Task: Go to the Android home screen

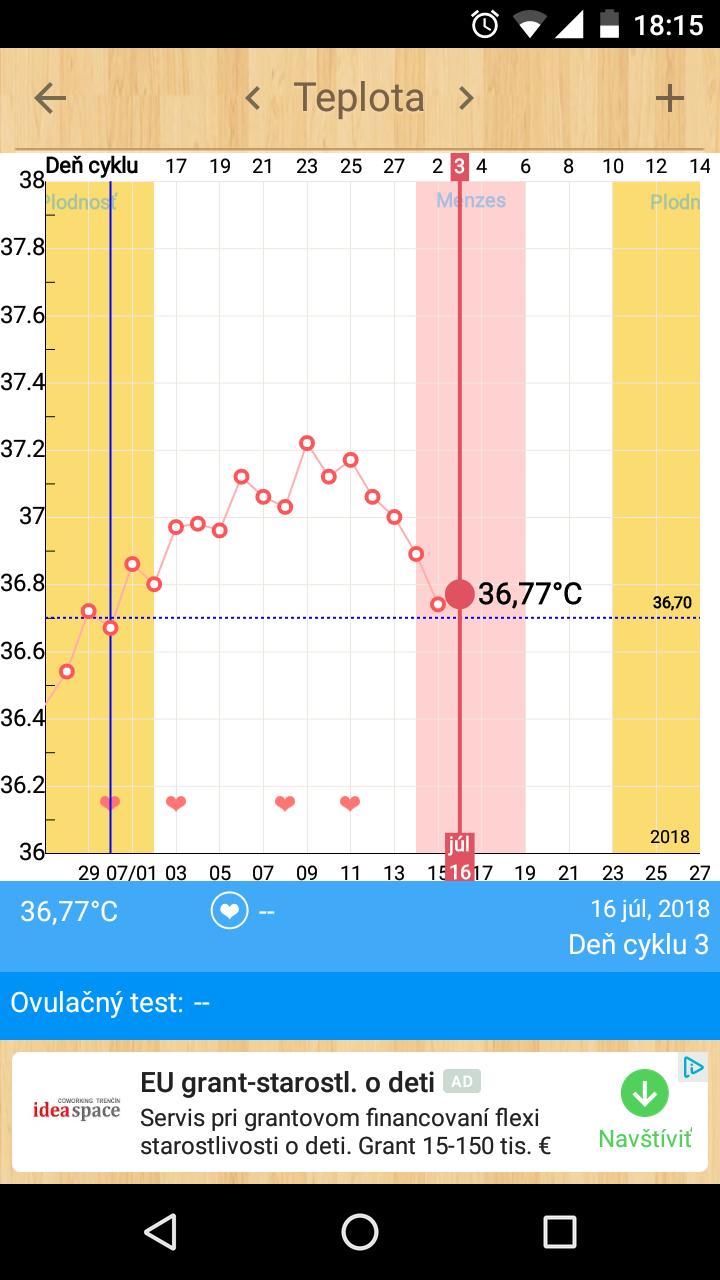Action: (x=360, y=1232)
